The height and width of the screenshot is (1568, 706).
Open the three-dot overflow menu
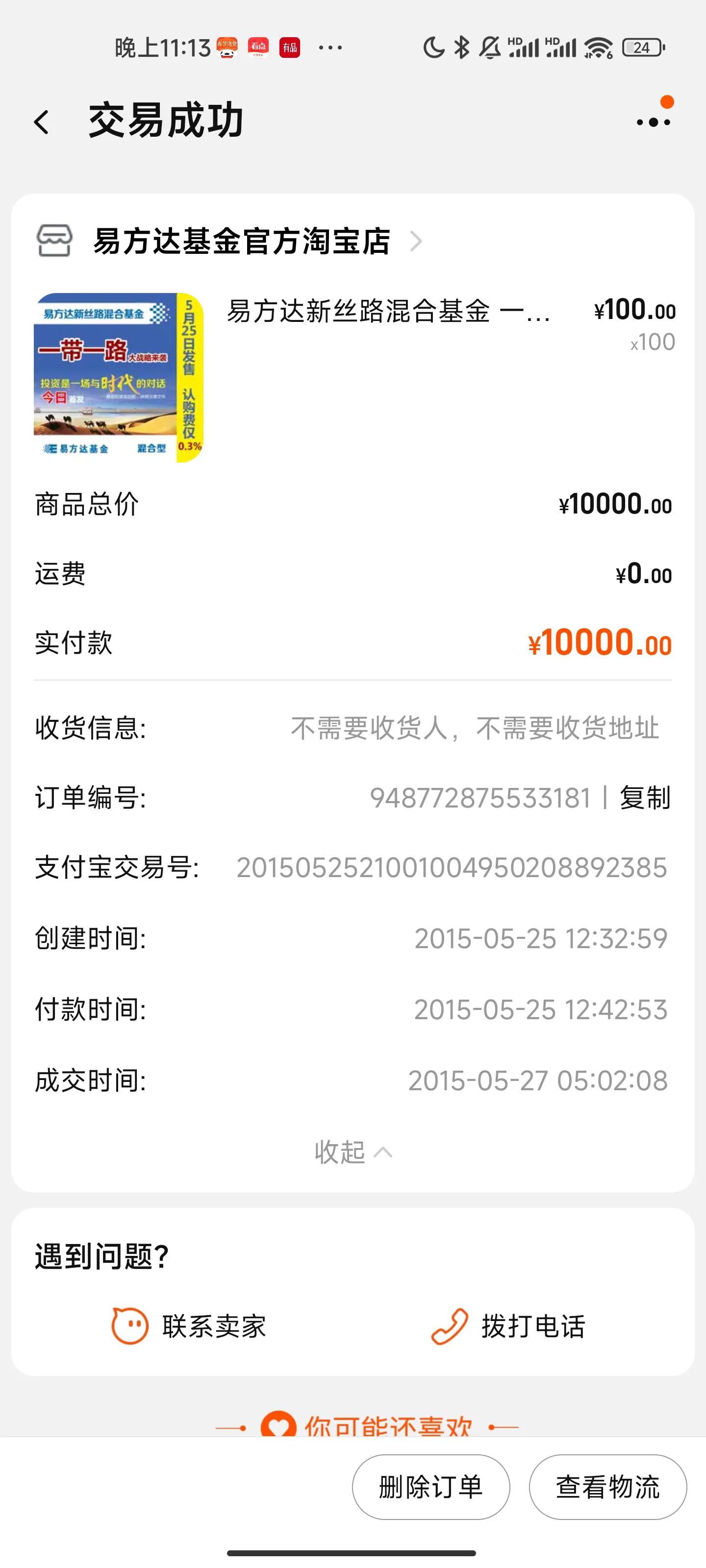(x=651, y=121)
